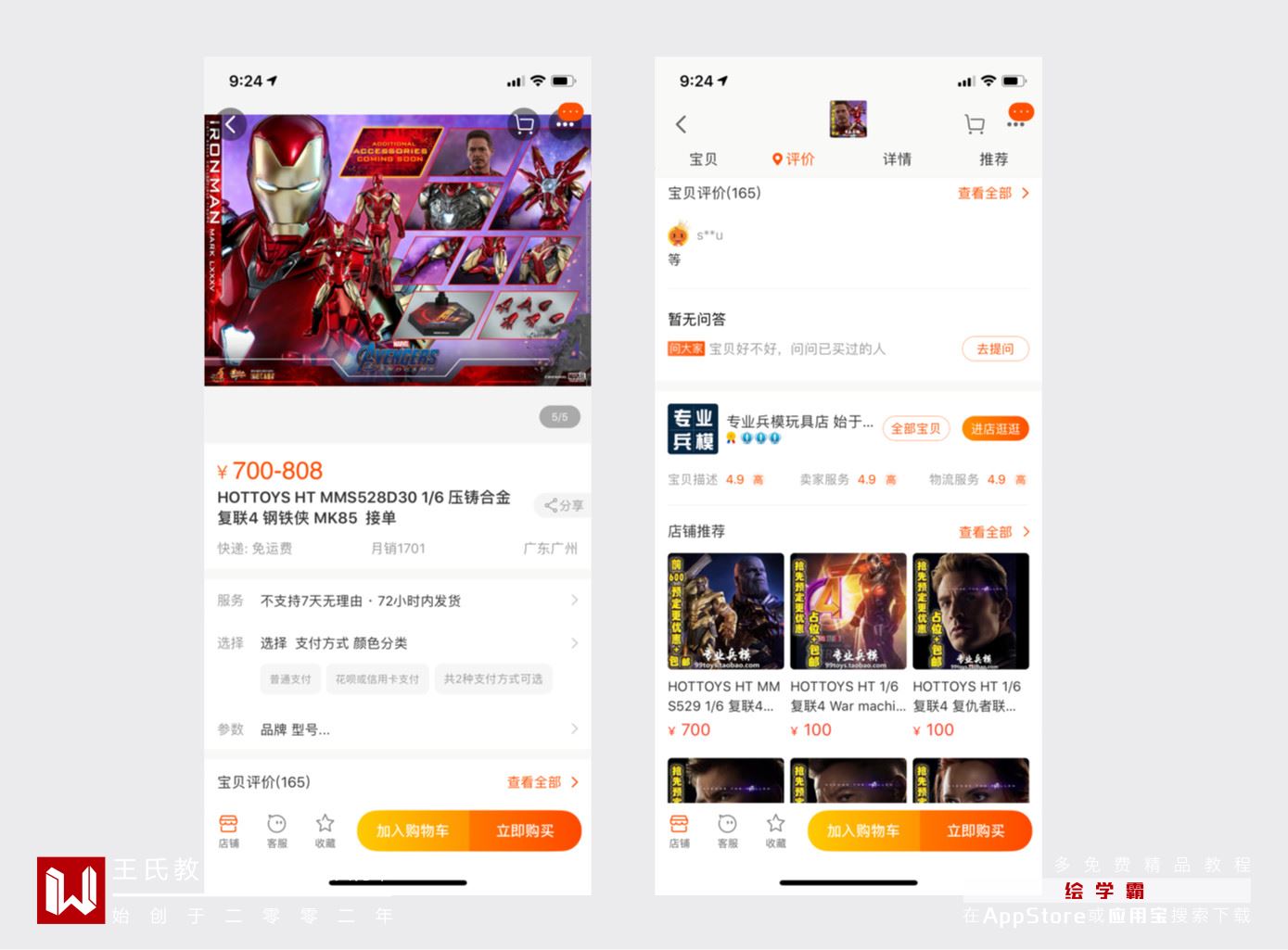Expand the brand and model parameters row
This screenshot has height=950, width=1288.
(x=397, y=729)
